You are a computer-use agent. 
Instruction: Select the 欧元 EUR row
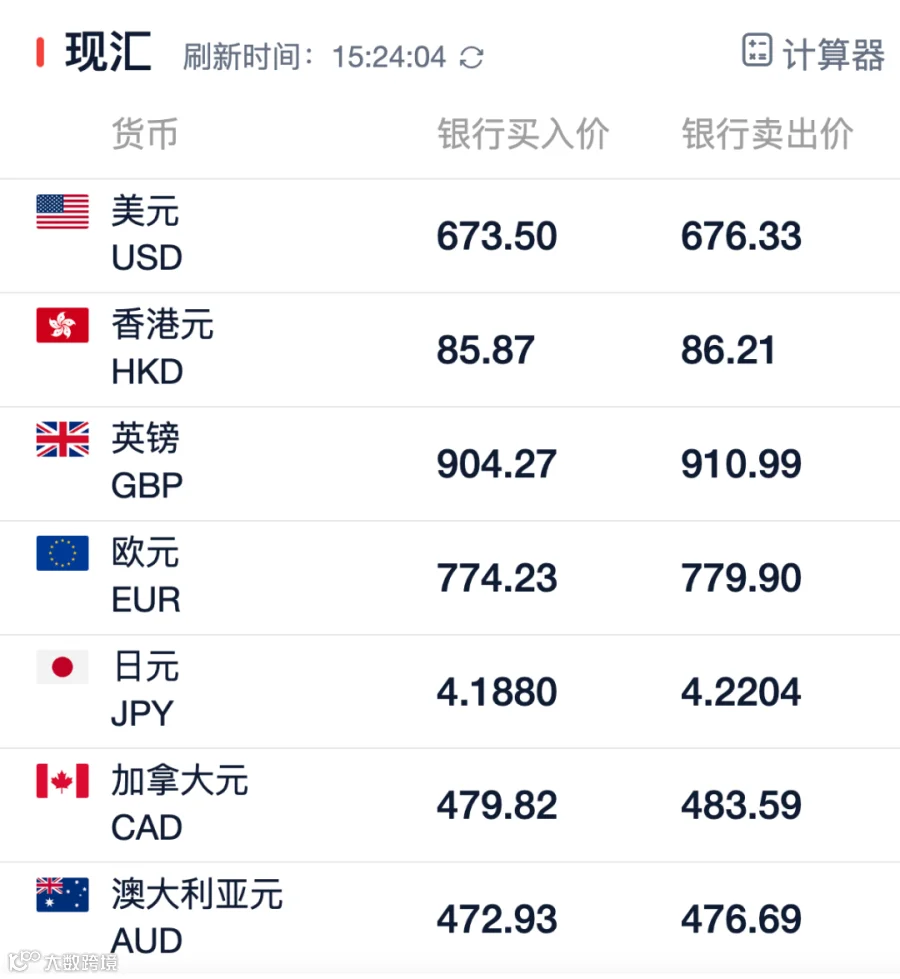click(450, 578)
